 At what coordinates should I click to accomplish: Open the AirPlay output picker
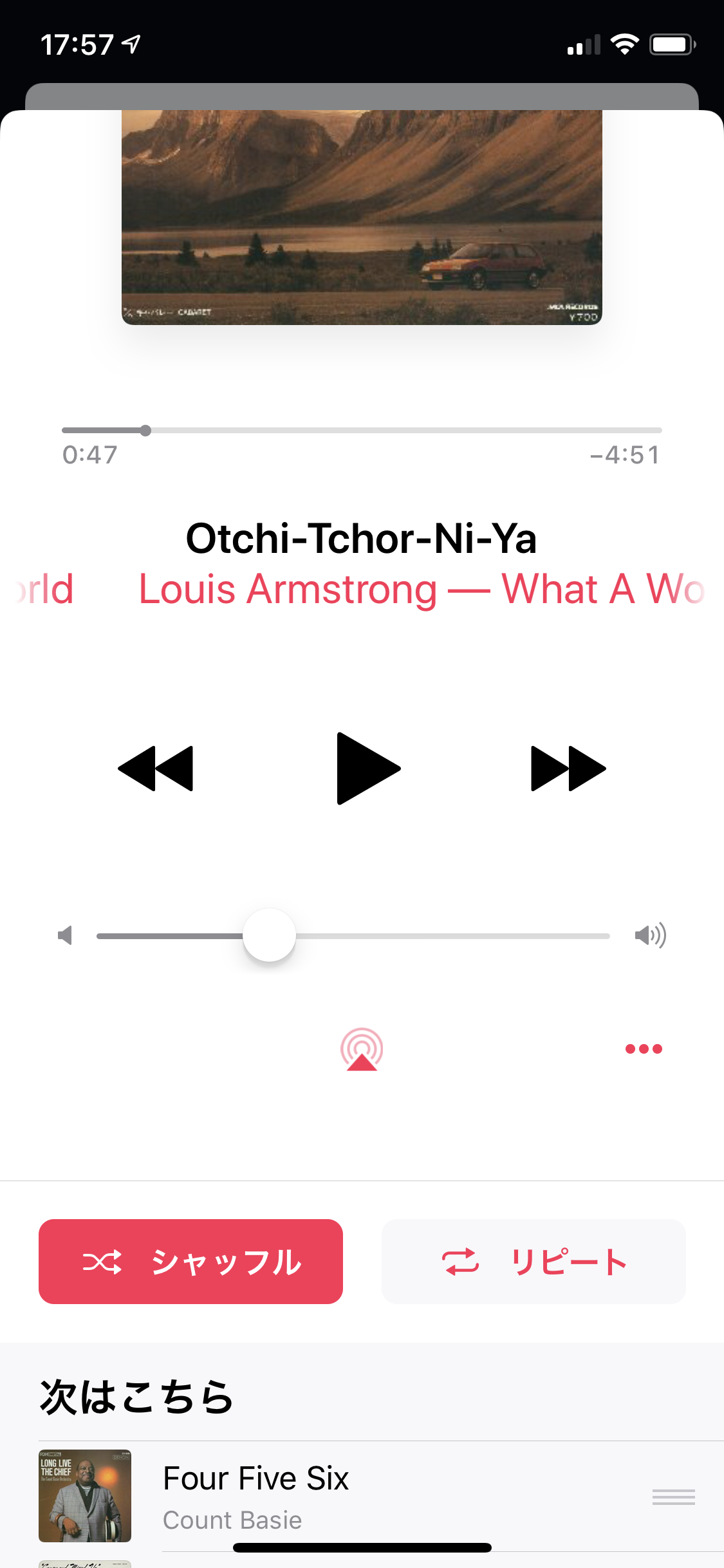[x=362, y=1049]
